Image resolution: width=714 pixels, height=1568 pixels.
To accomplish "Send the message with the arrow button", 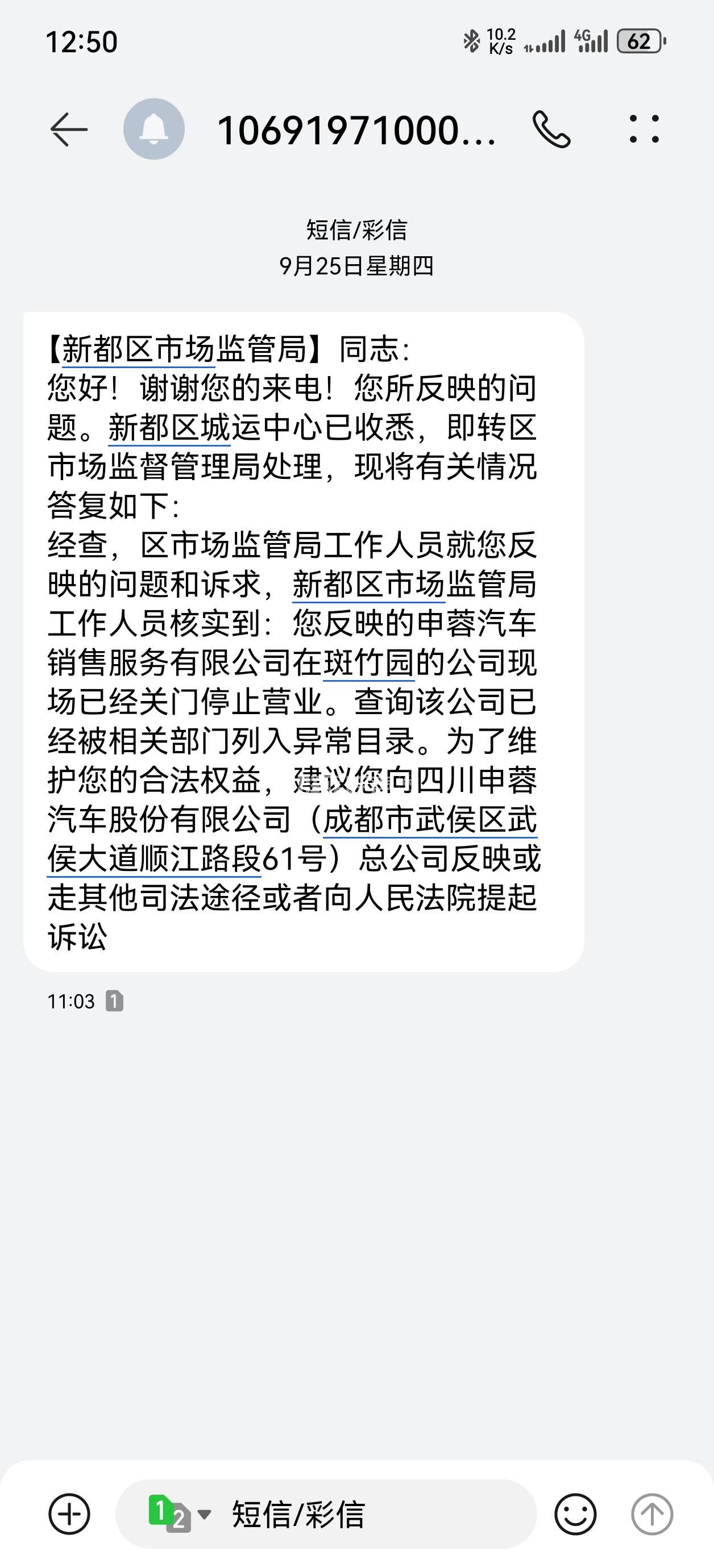I will click(652, 1514).
